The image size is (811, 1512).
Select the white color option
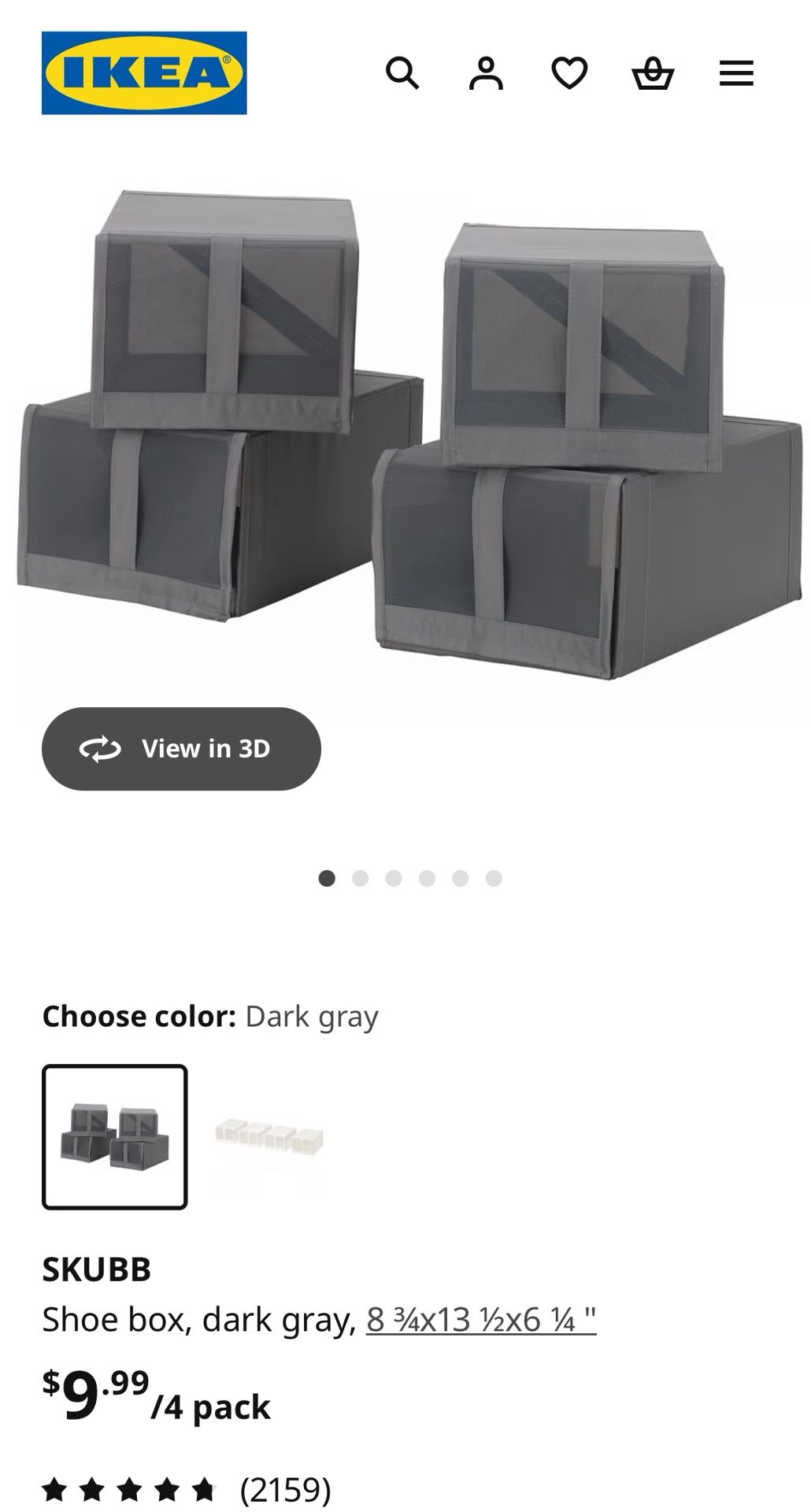269,1137
